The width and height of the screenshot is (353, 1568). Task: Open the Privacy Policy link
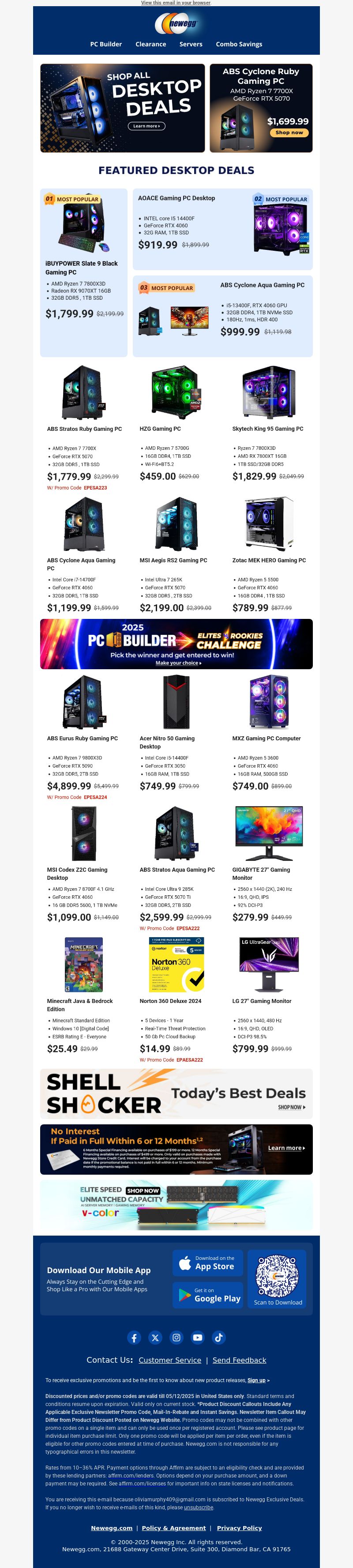(239, 1528)
